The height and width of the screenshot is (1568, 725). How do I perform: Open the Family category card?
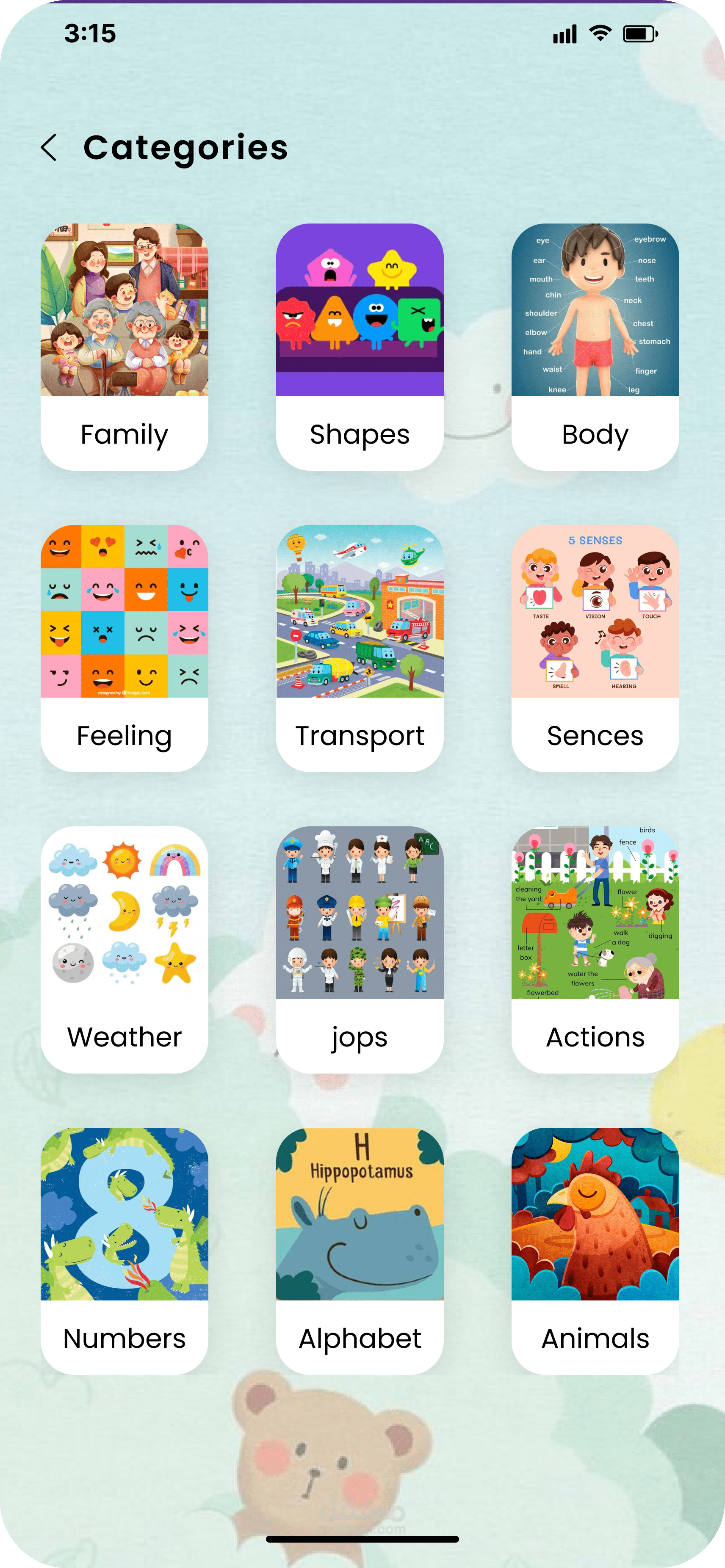(124, 346)
